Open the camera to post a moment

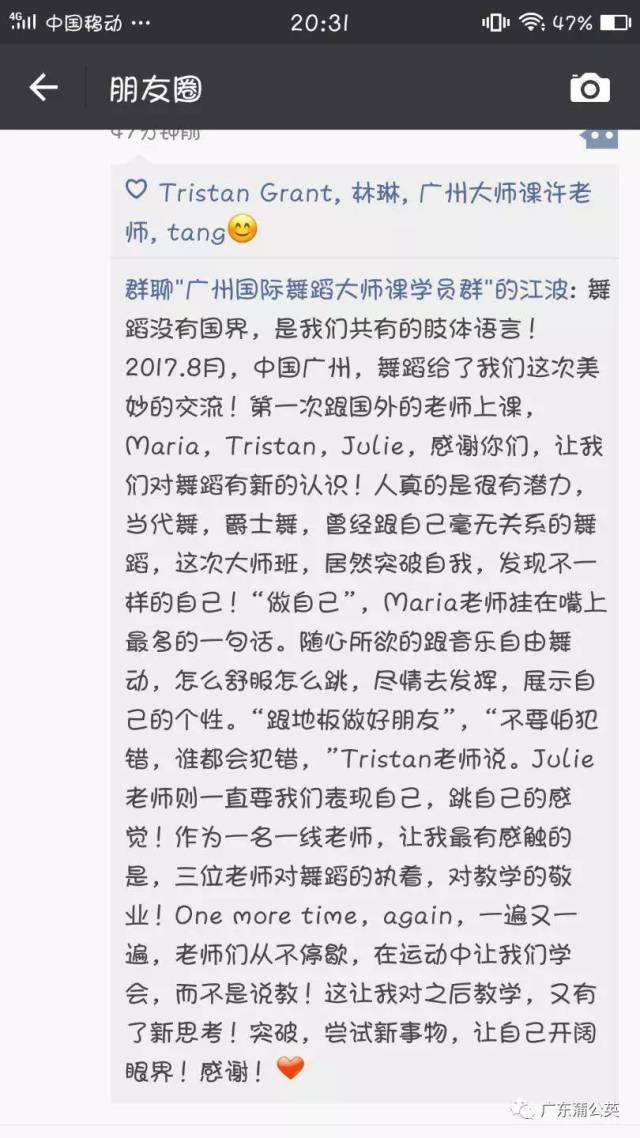click(590, 88)
